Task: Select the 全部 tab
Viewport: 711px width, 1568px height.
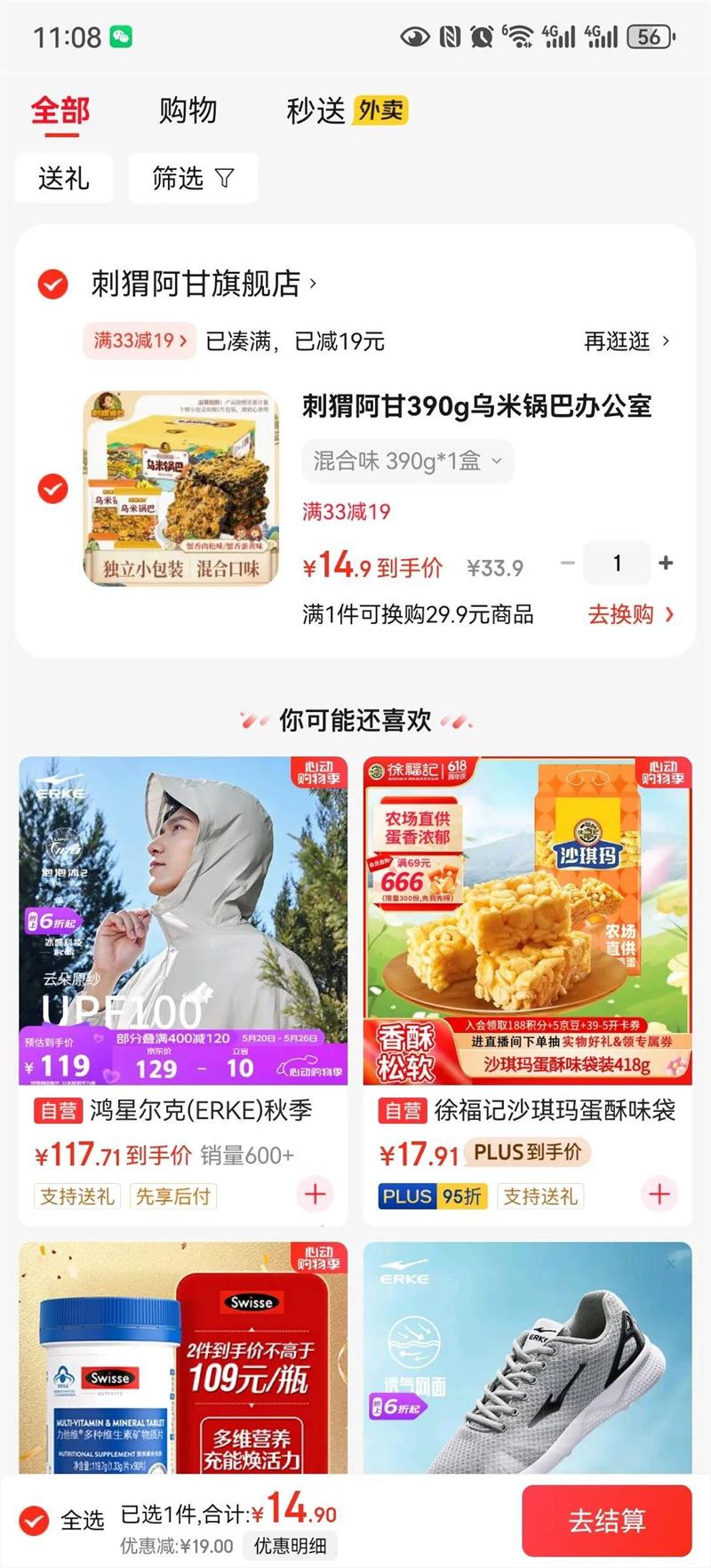Action: click(x=60, y=111)
